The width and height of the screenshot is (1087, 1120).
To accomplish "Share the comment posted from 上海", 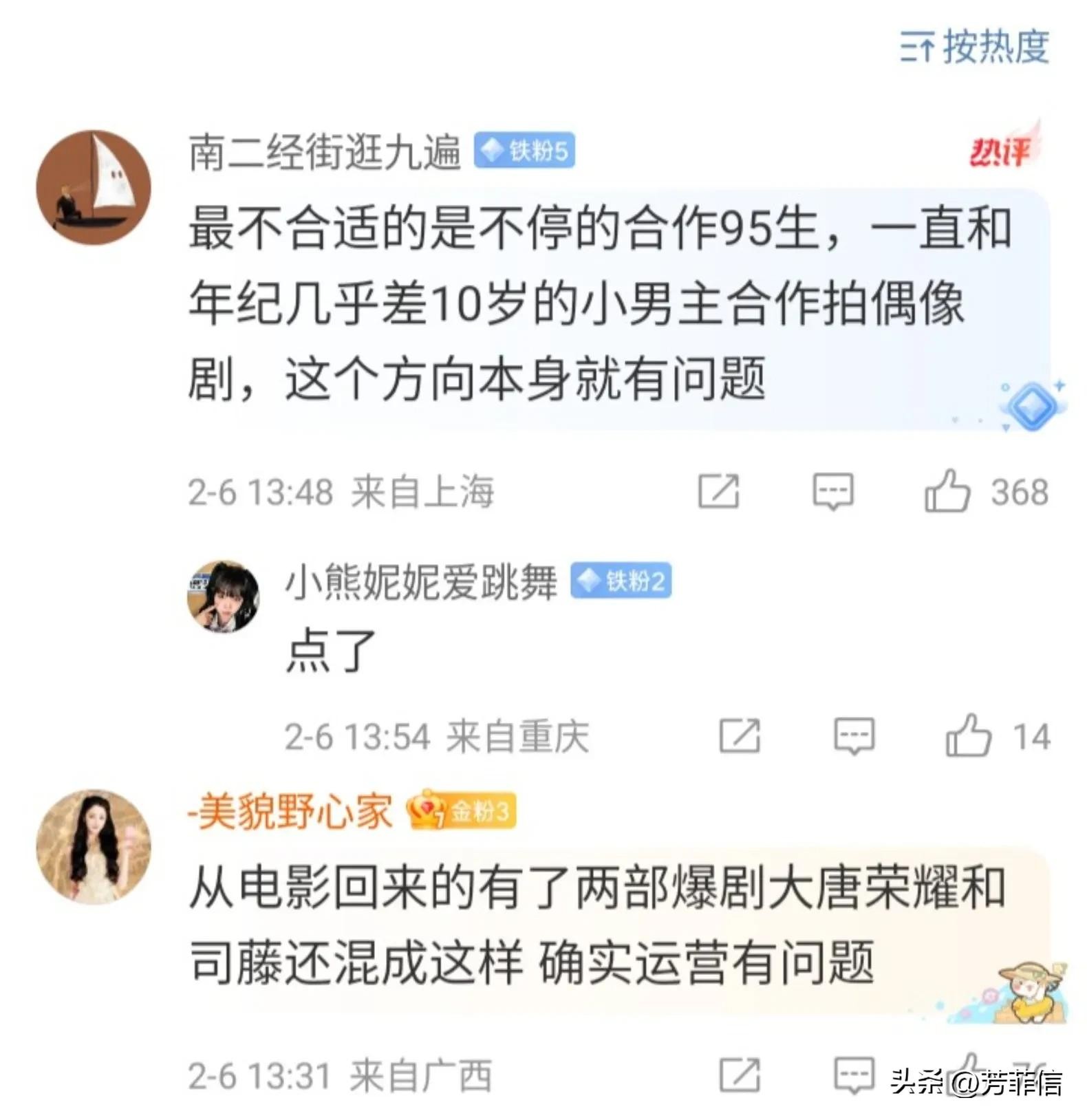I will 718,491.
